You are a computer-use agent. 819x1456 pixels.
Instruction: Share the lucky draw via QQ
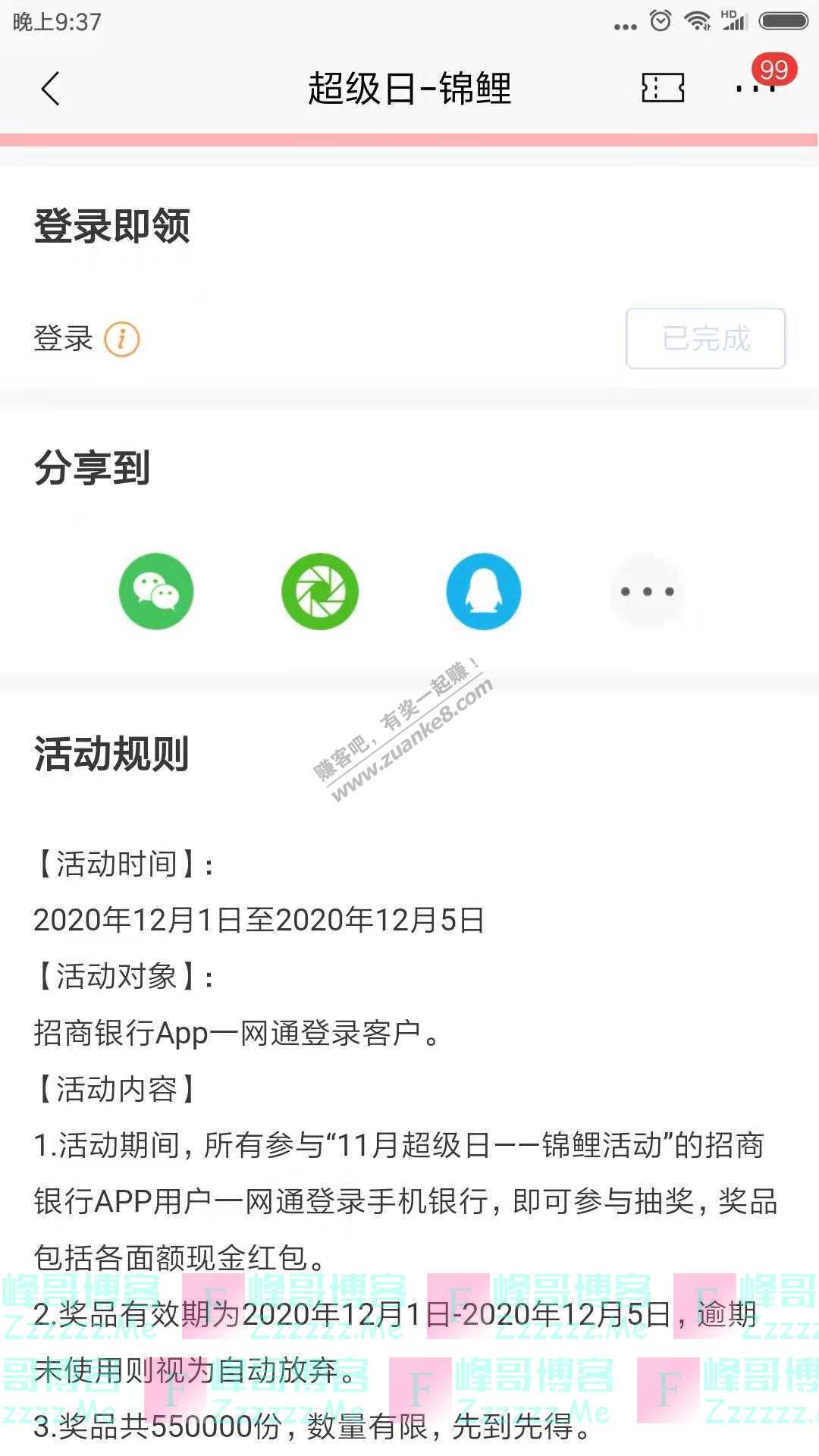(483, 591)
